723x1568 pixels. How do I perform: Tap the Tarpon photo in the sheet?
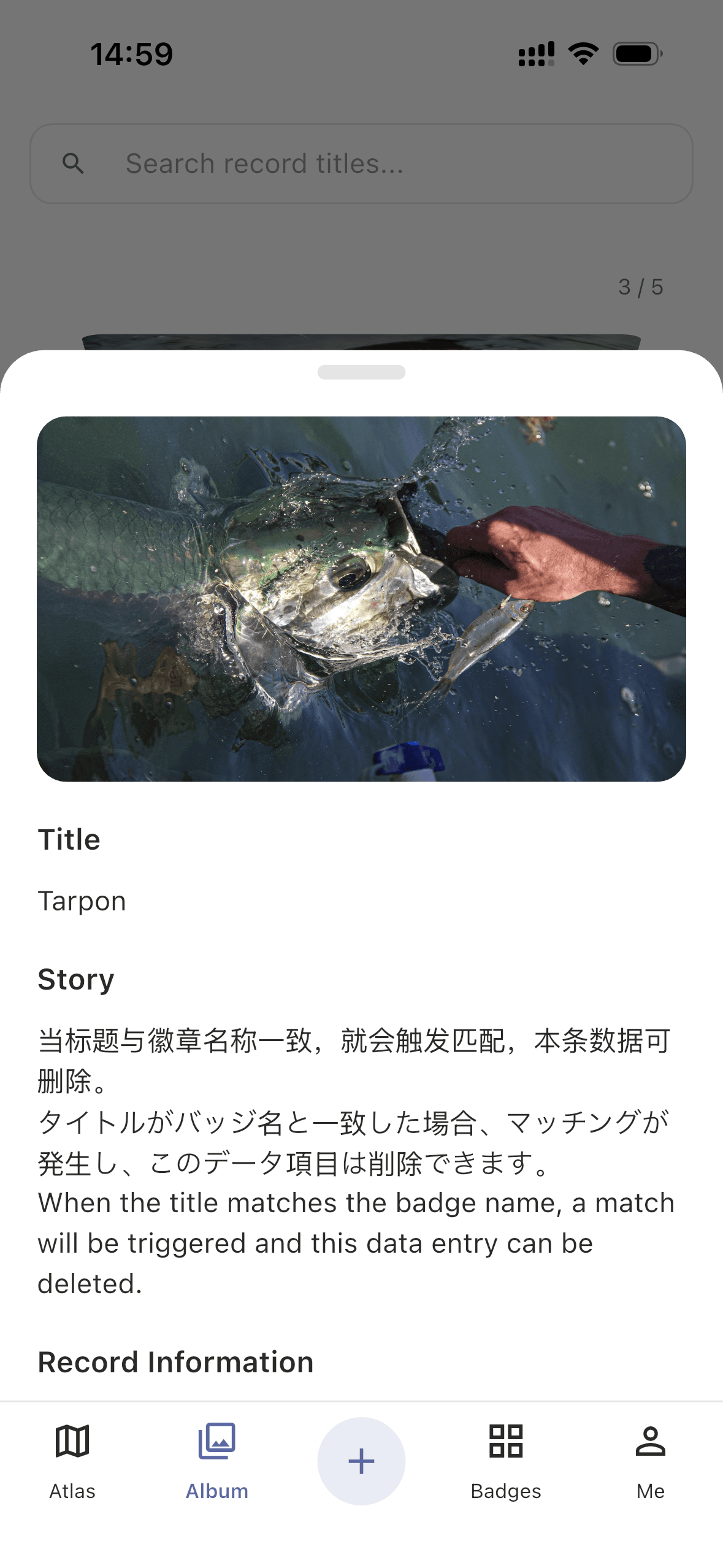361,599
